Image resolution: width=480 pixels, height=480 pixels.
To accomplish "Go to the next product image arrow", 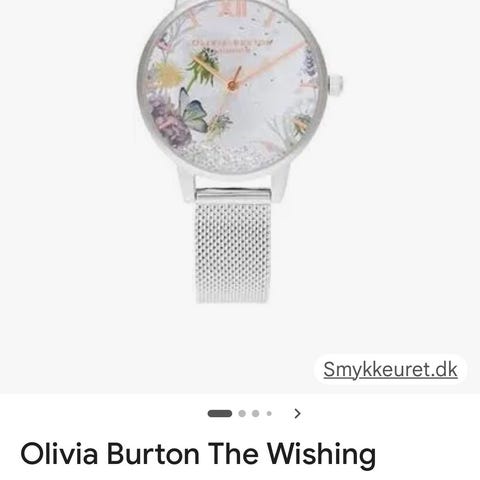I will (297, 414).
